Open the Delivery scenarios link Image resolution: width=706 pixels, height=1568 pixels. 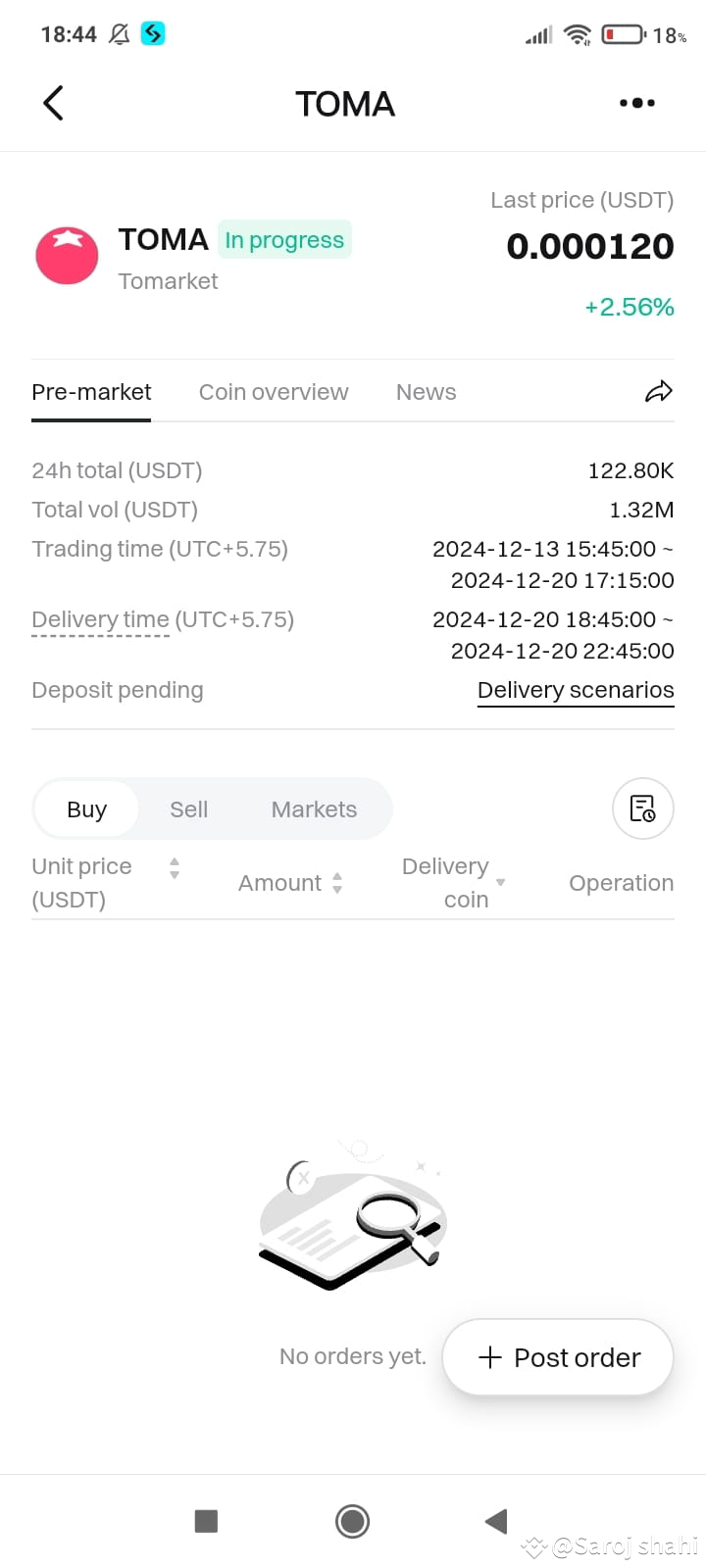575,689
